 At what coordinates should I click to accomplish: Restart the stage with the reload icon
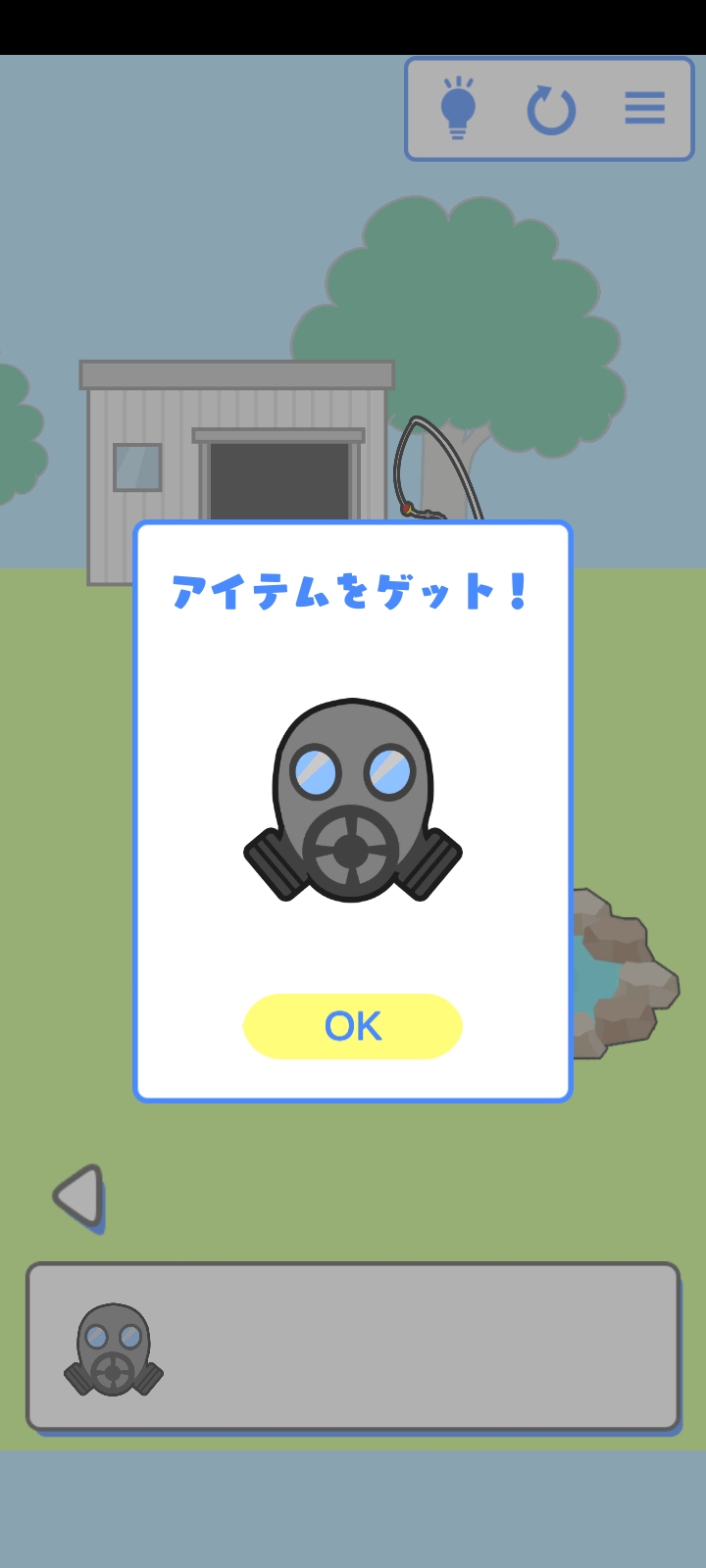tap(551, 110)
